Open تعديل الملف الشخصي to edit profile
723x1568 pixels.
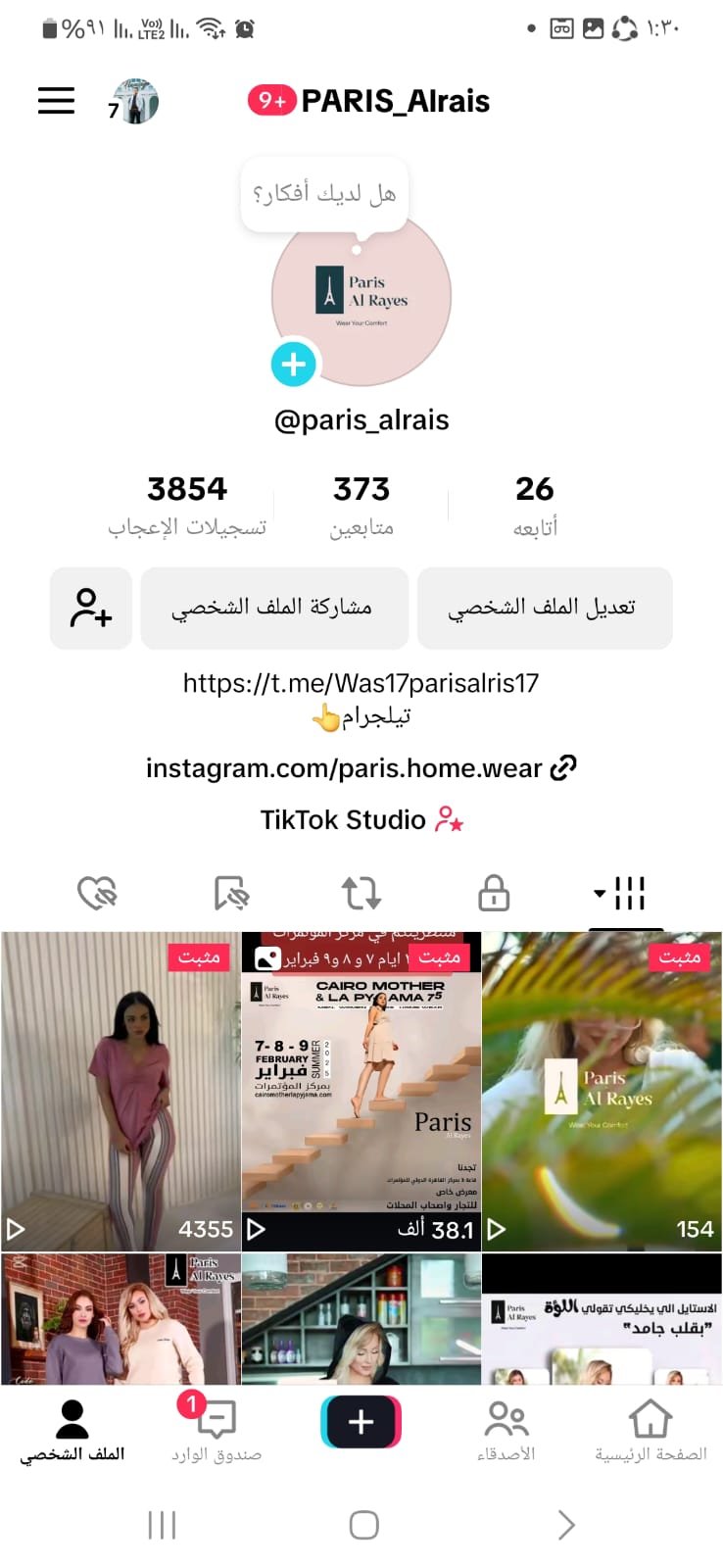click(544, 608)
